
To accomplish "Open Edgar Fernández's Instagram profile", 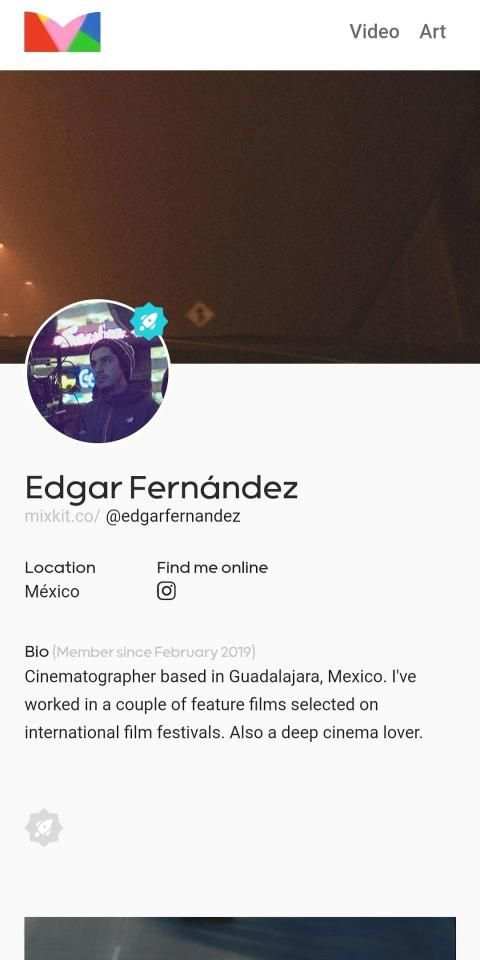I will 167,591.
